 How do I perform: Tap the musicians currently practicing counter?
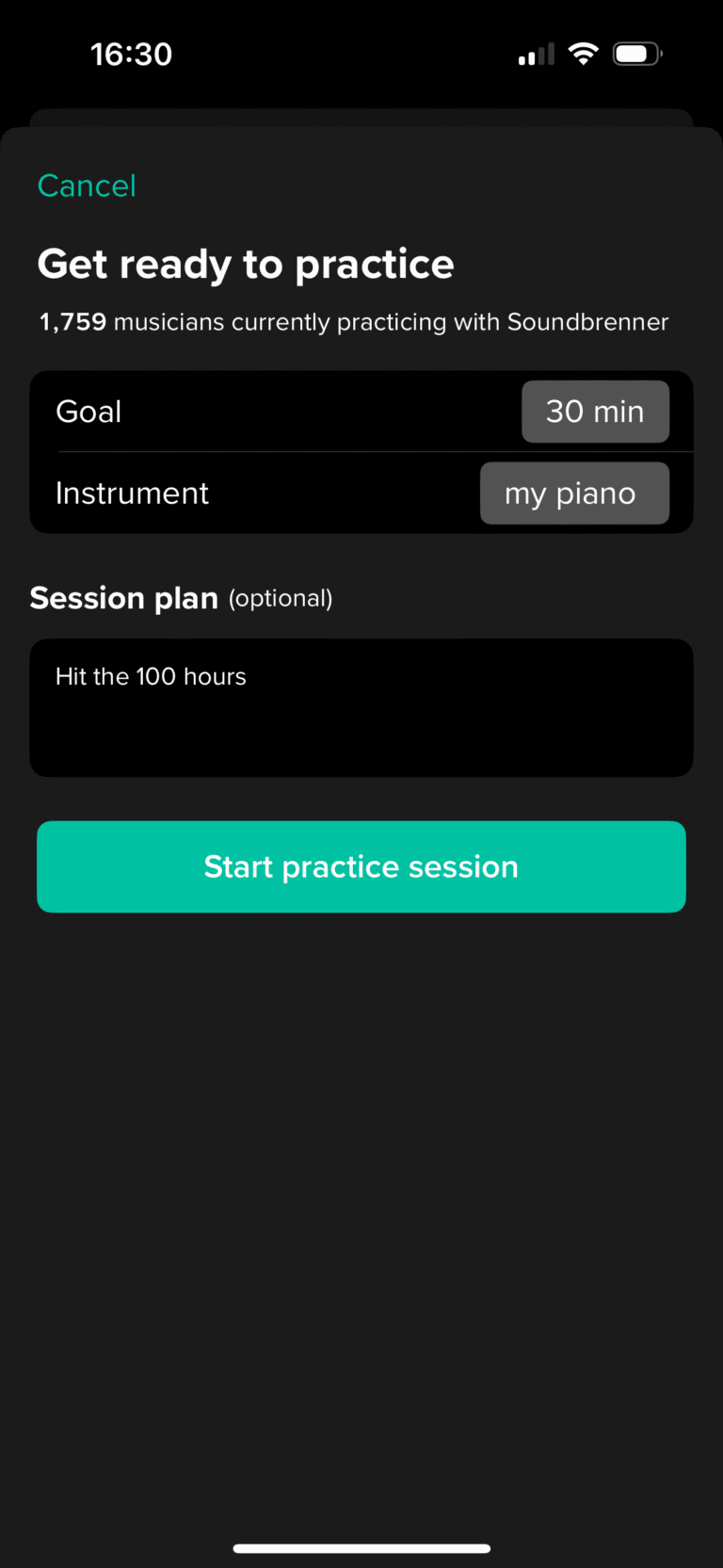(x=353, y=322)
